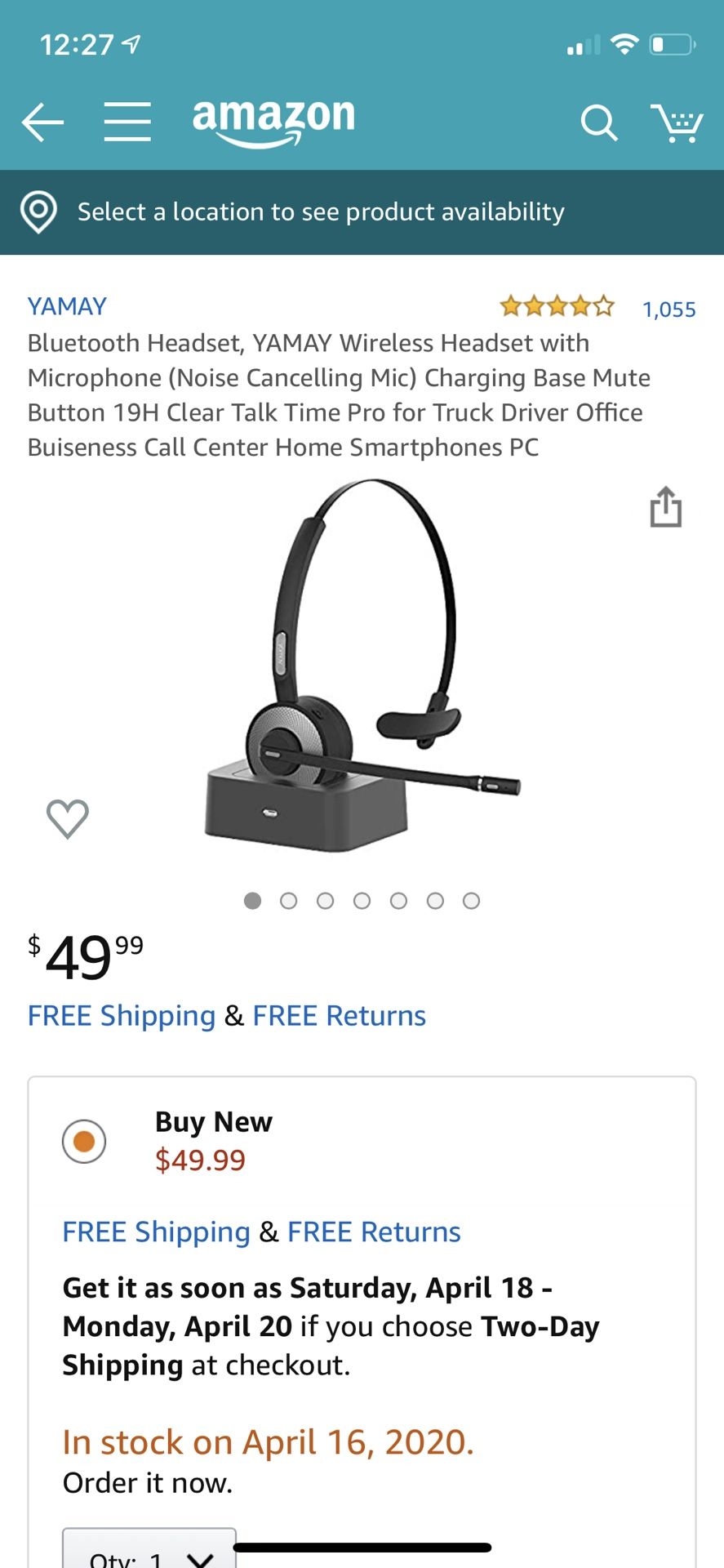This screenshot has width=724, height=1568.
Task: Select the first carousel dot
Action: click(x=253, y=901)
